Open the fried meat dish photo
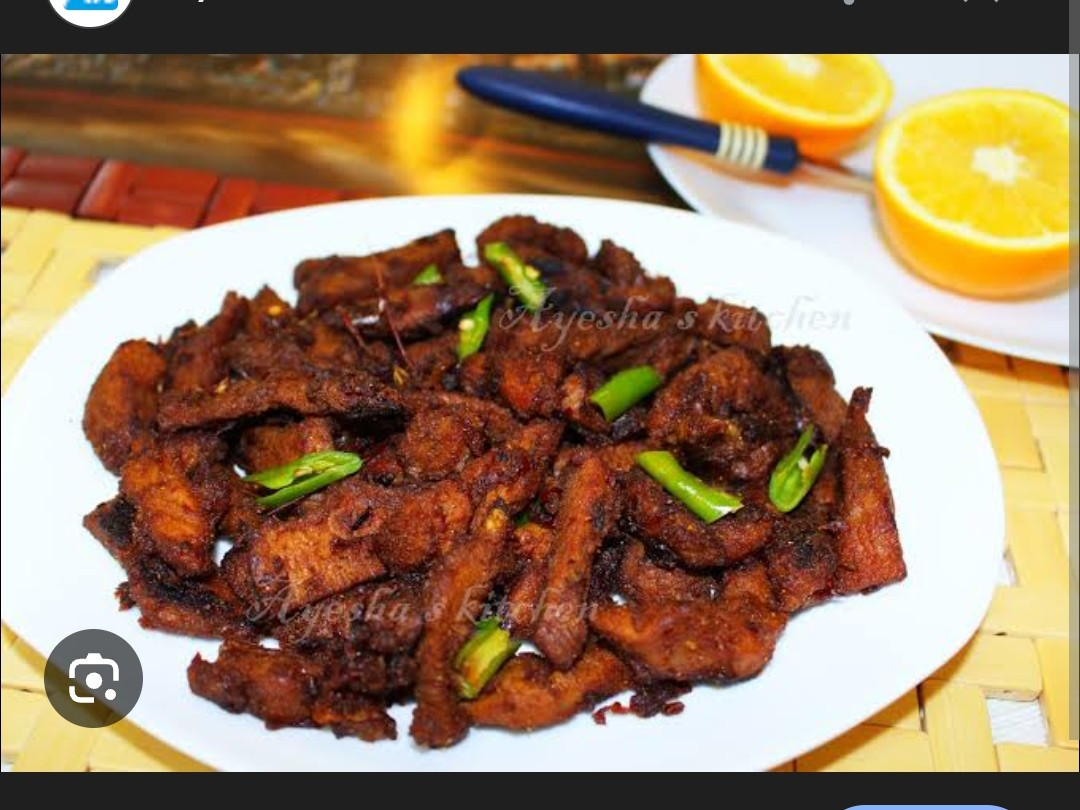 click(540, 430)
